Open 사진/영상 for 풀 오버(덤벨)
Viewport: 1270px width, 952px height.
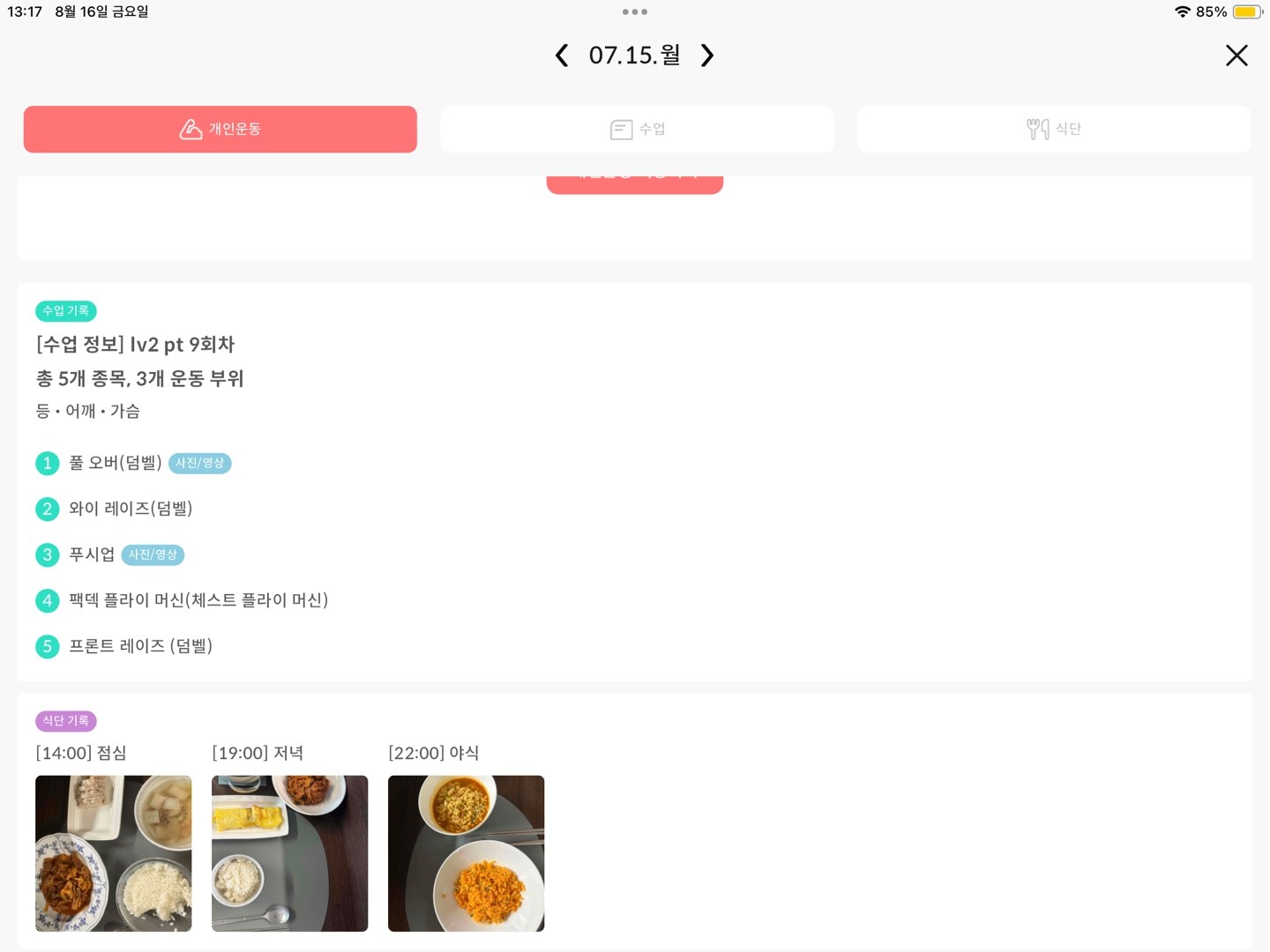tap(199, 464)
